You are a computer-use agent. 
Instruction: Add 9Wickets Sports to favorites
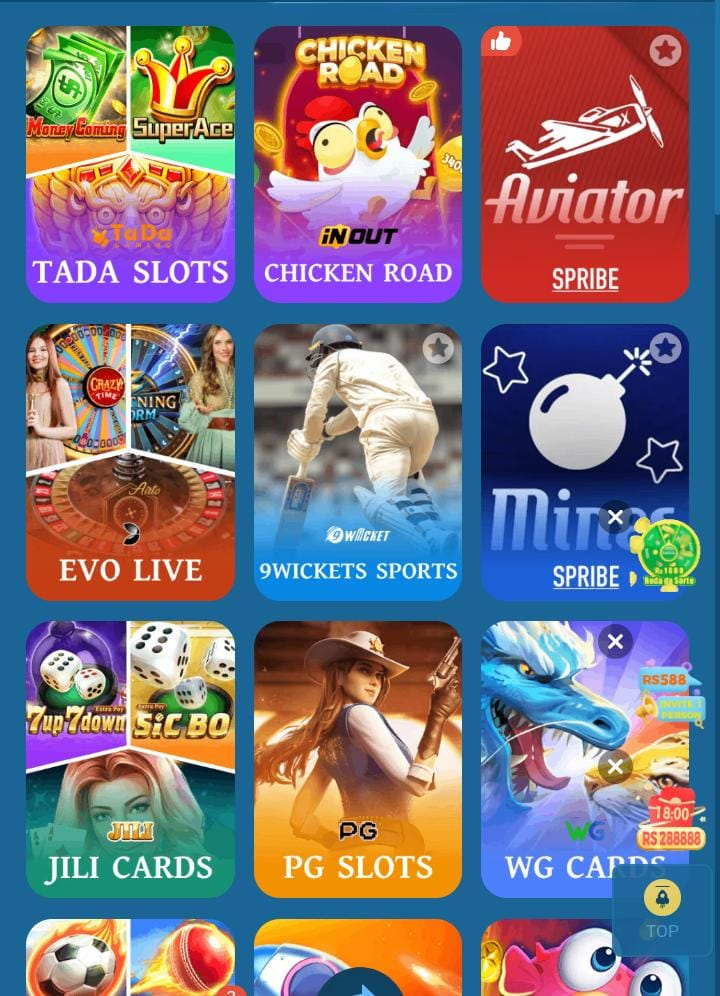pyautogui.click(x=437, y=348)
